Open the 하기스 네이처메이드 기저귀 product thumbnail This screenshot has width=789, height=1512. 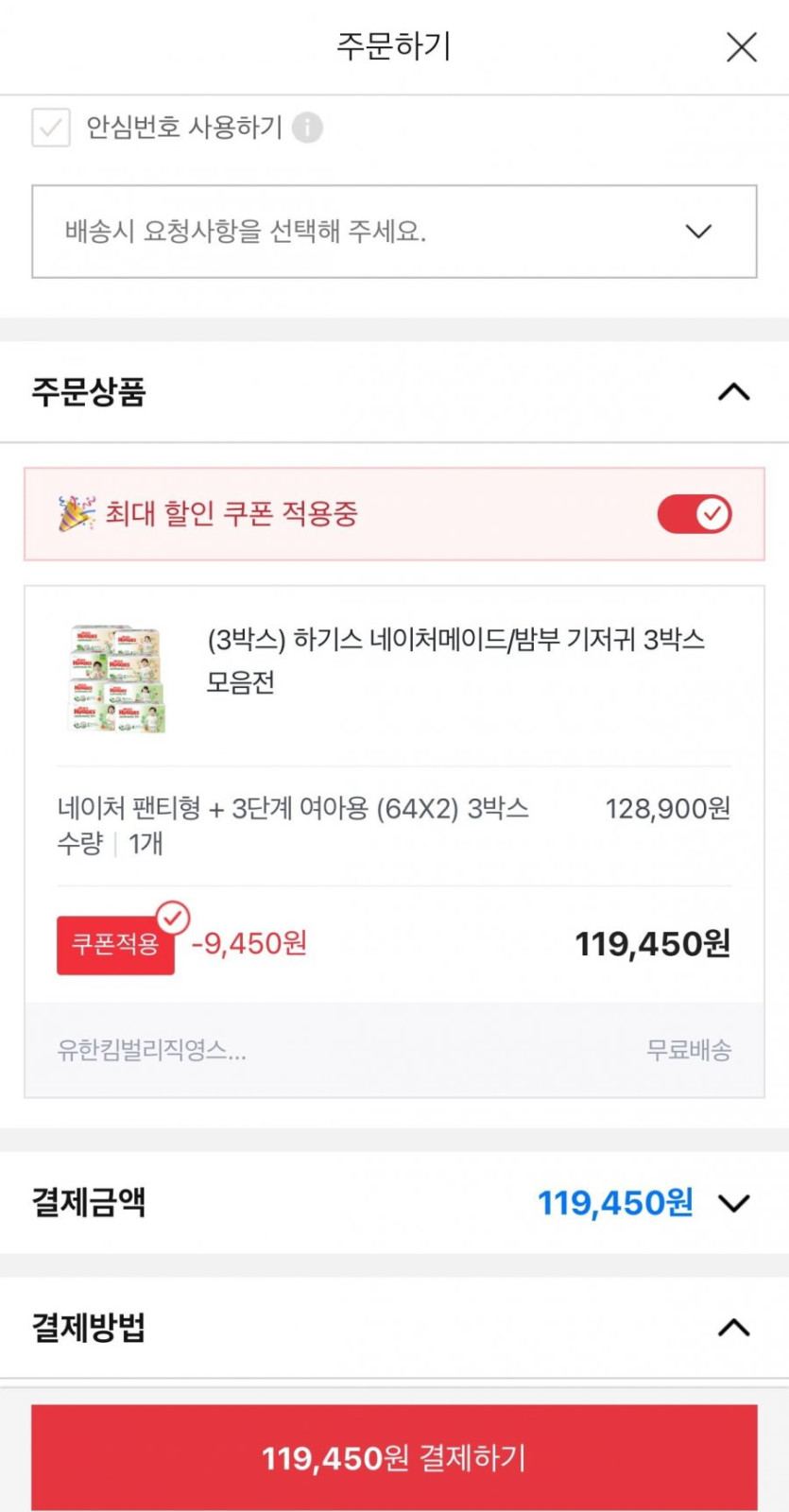pyautogui.click(x=118, y=678)
